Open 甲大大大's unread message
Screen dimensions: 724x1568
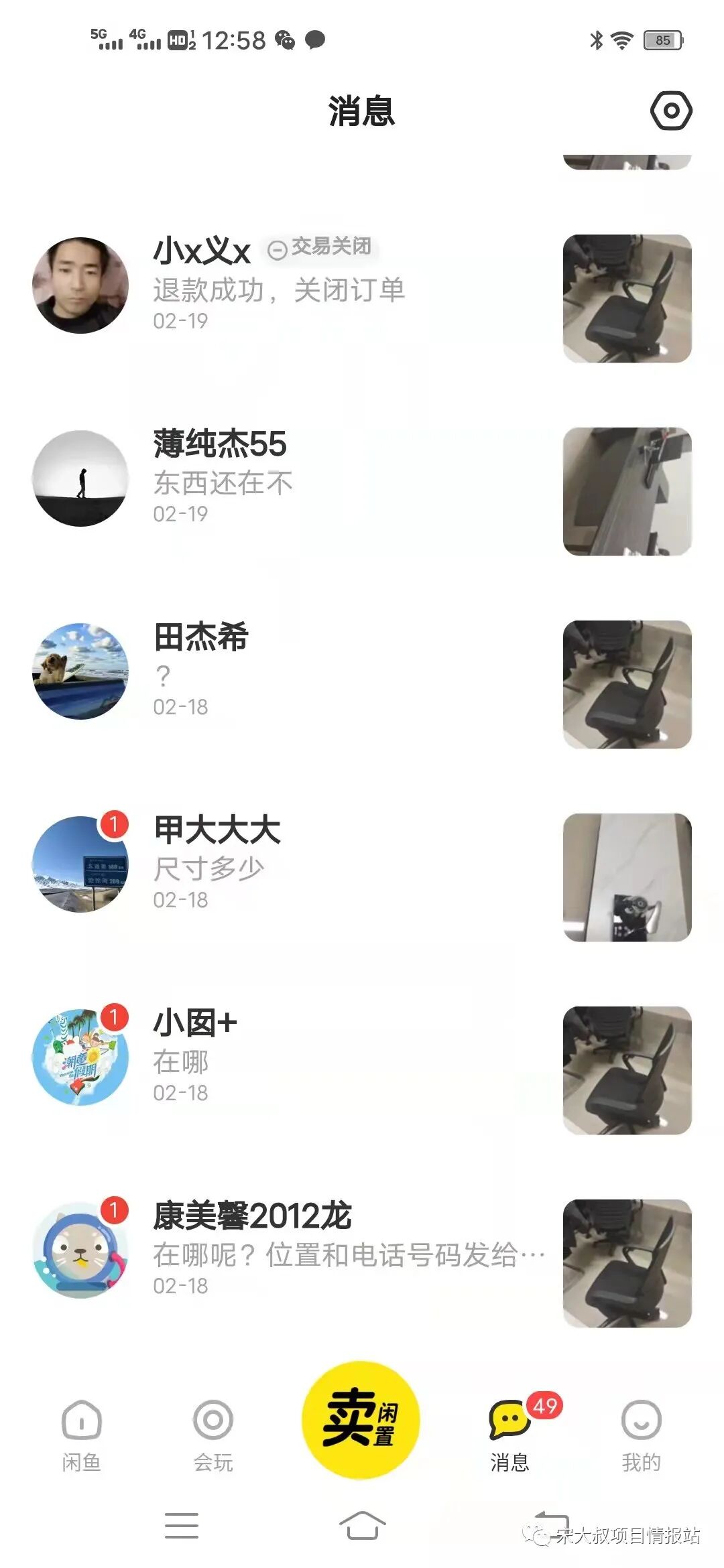[362, 877]
